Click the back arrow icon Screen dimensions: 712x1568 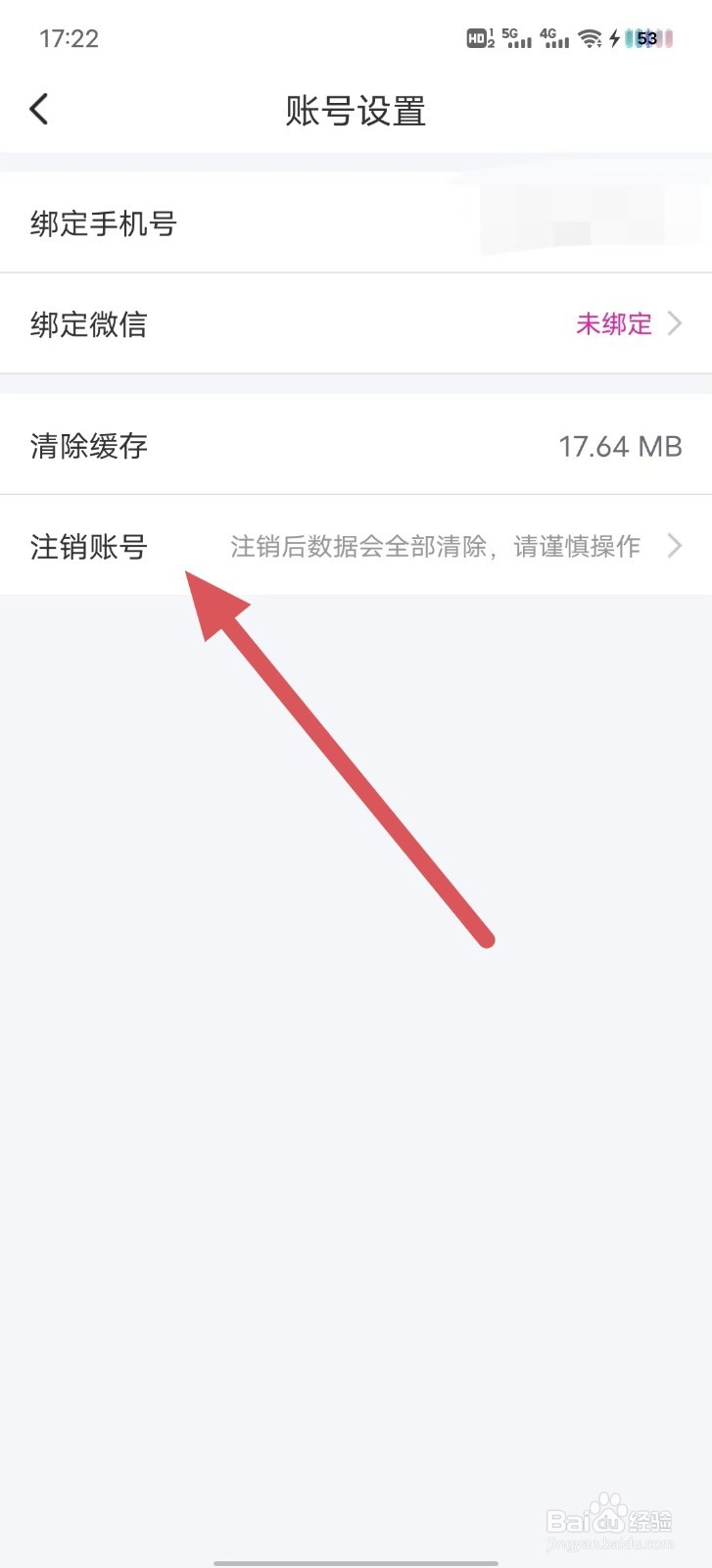(x=39, y=109)
